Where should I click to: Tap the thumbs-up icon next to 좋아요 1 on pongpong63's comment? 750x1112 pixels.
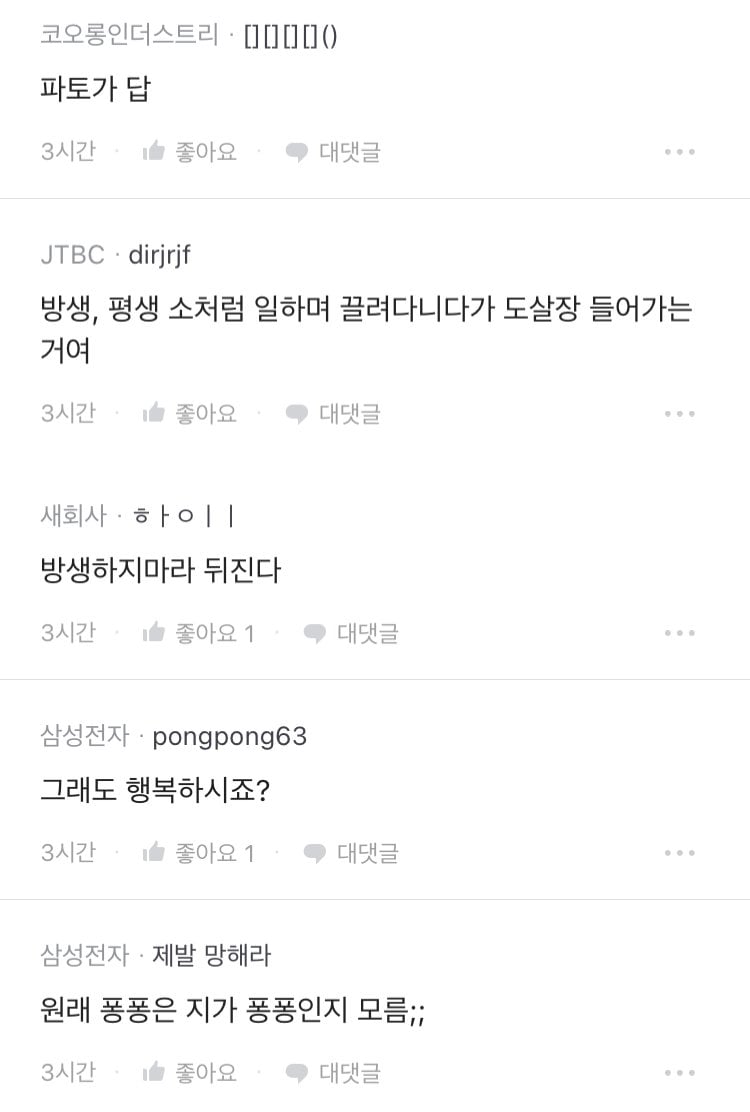[x=155, y=852]
